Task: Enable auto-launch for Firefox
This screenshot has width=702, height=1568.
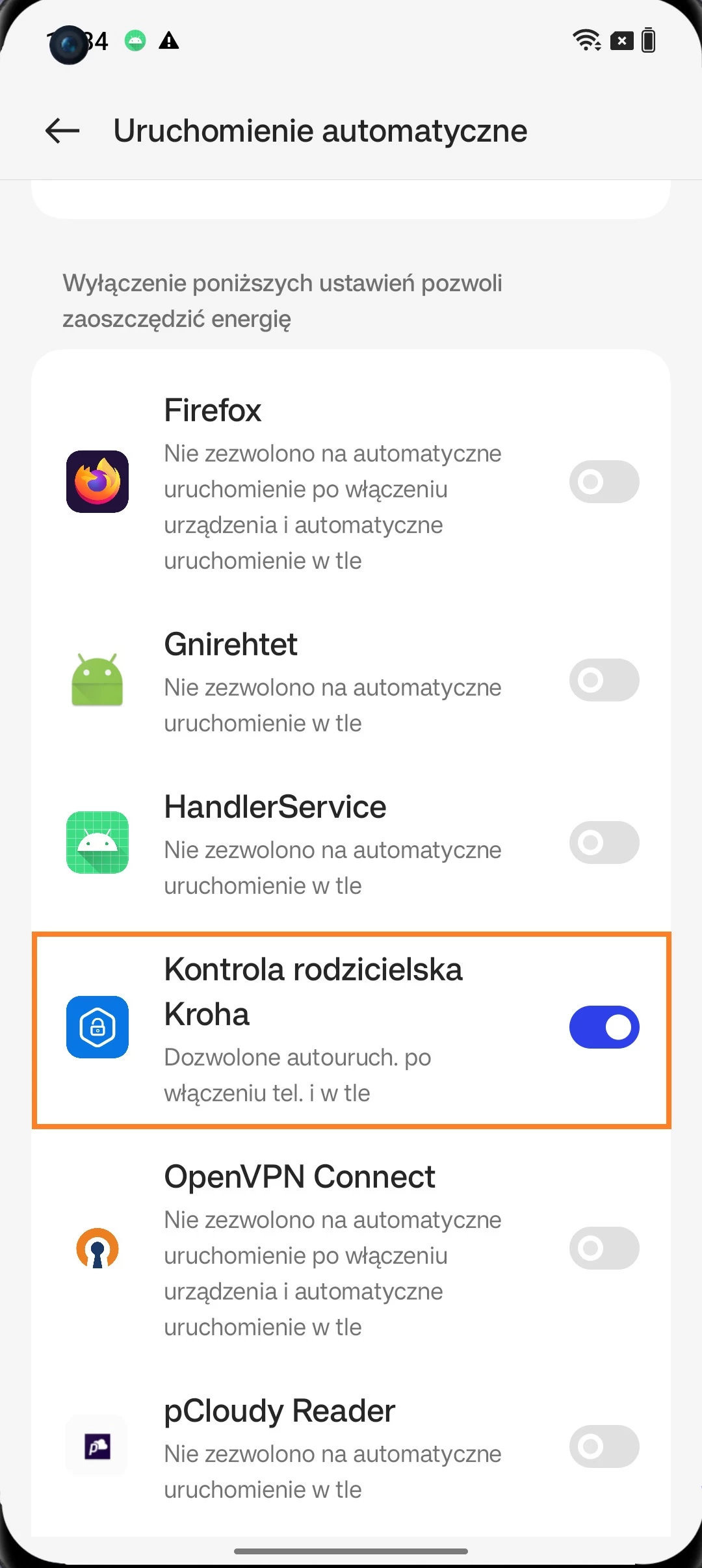Action: [604, 482]
